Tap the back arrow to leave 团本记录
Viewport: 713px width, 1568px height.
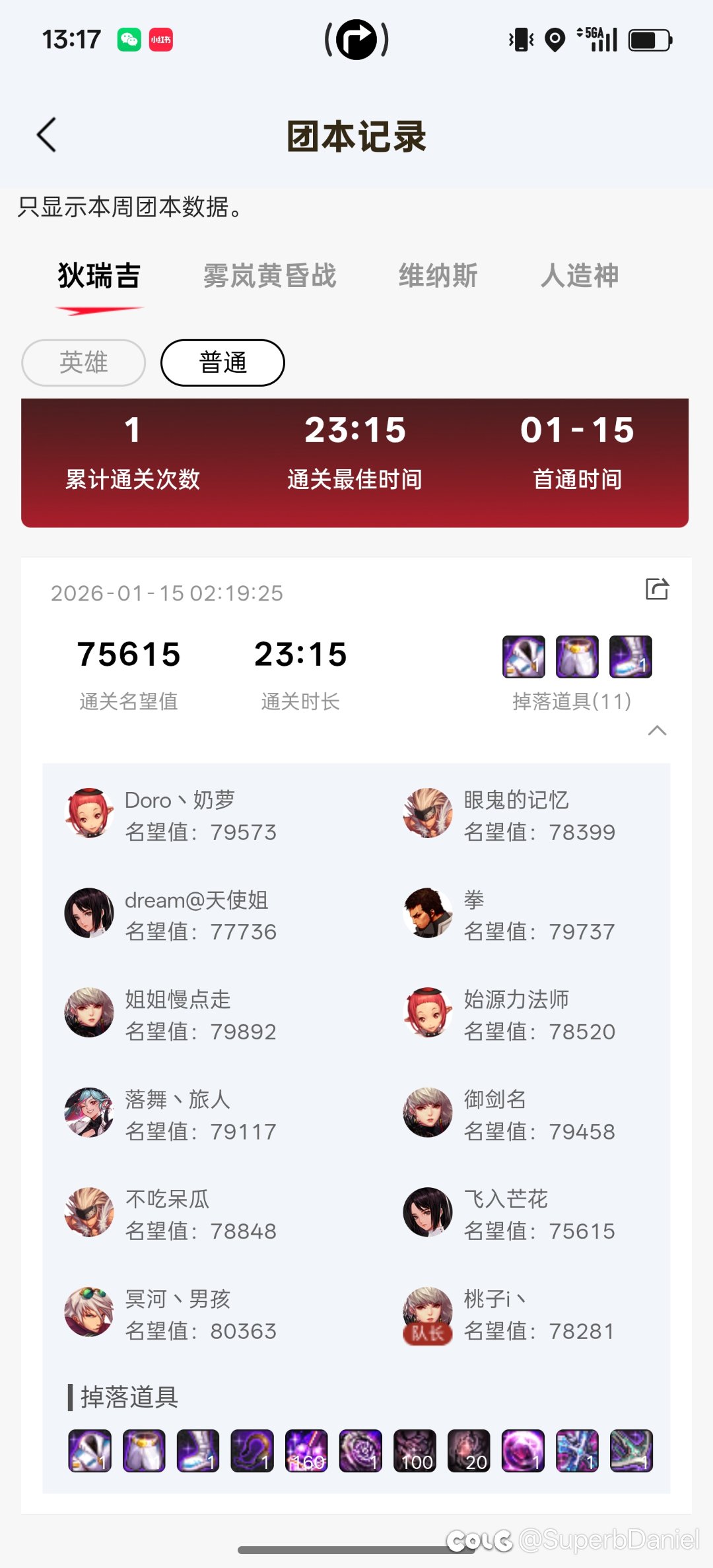[45, 134]
